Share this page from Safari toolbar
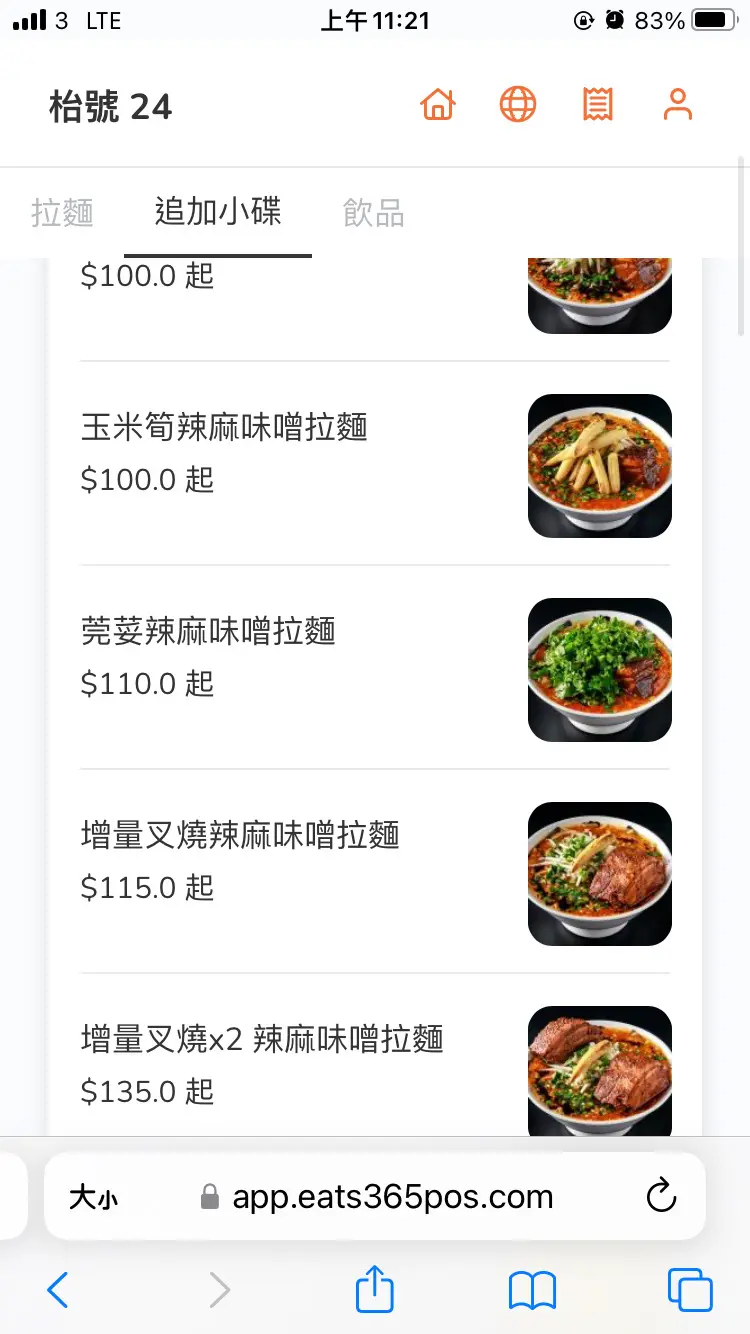750x1334 pixels. 375,1288
